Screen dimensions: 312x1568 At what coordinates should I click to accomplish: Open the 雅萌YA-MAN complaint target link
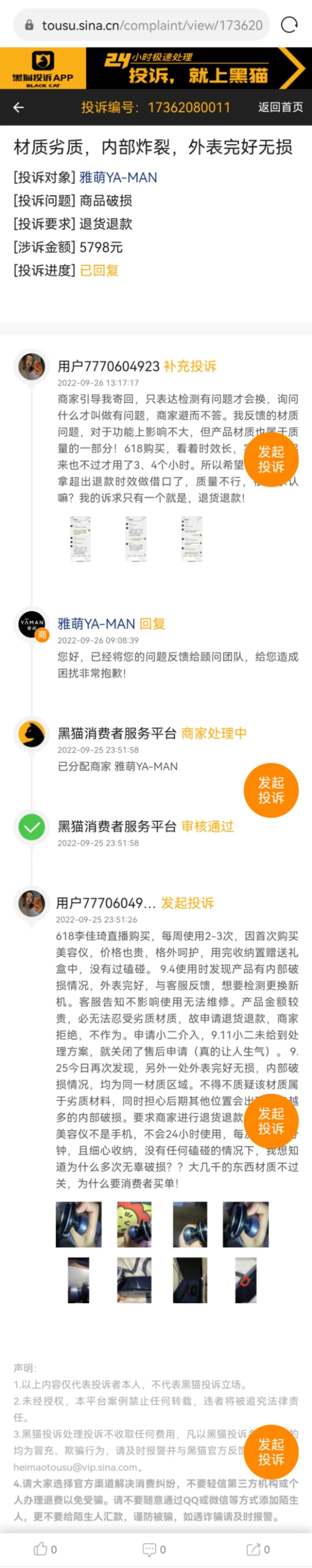pyautogui.click(x=118, y=178)
